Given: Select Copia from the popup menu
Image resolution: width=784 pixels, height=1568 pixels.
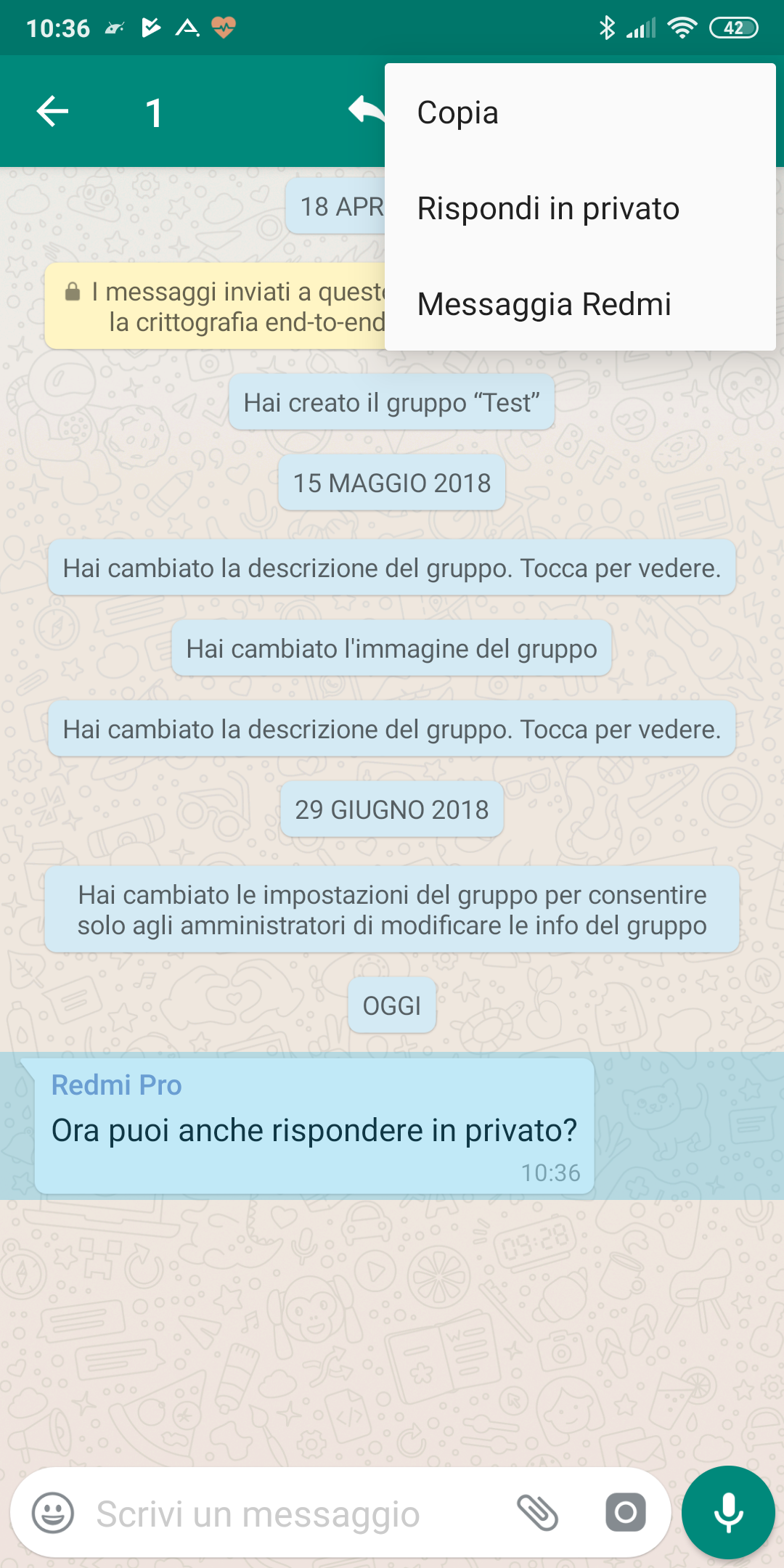Looking at the screenshot, I should 457,113.
